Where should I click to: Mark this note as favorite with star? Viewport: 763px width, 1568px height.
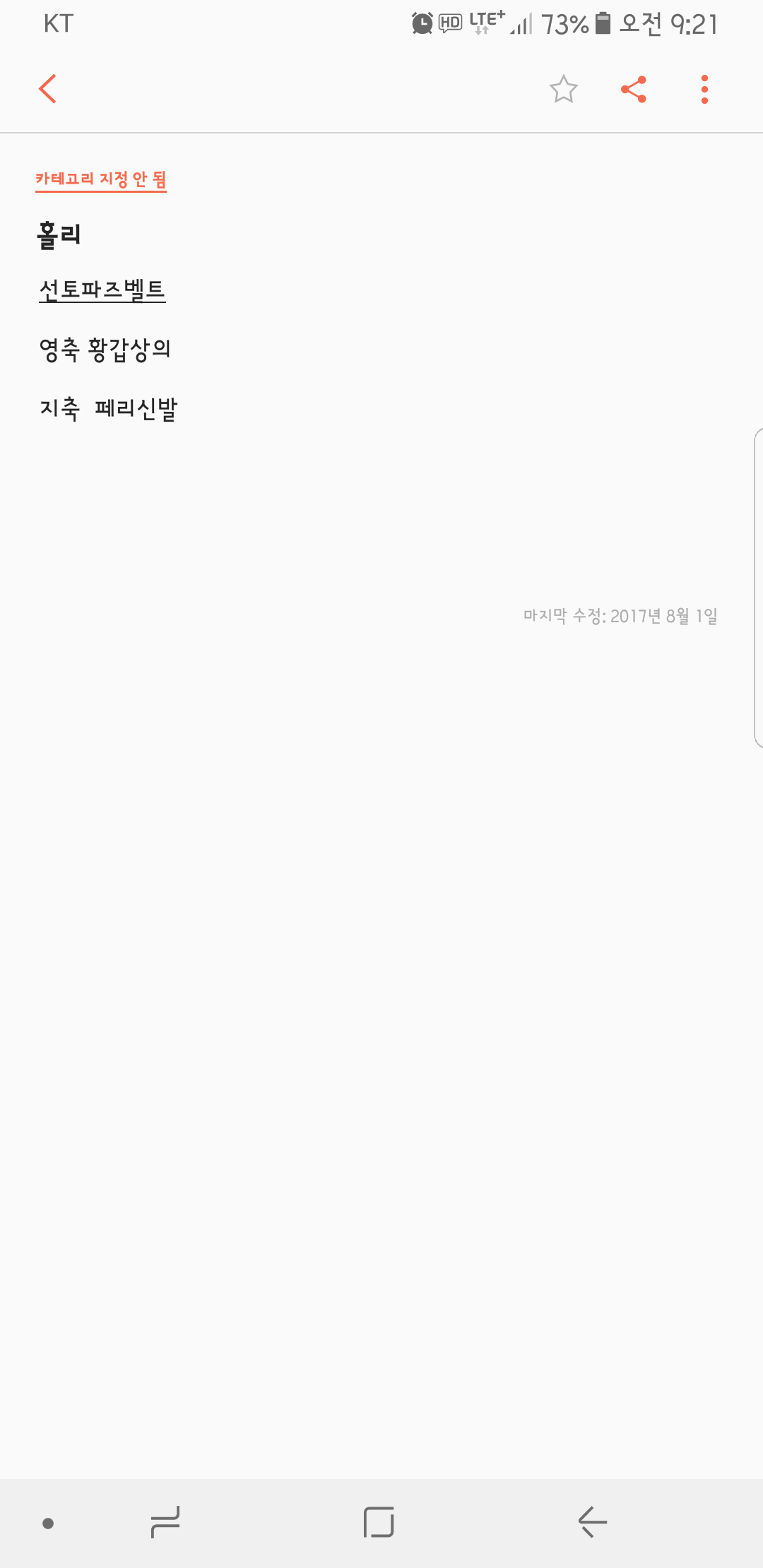[563, 89]
